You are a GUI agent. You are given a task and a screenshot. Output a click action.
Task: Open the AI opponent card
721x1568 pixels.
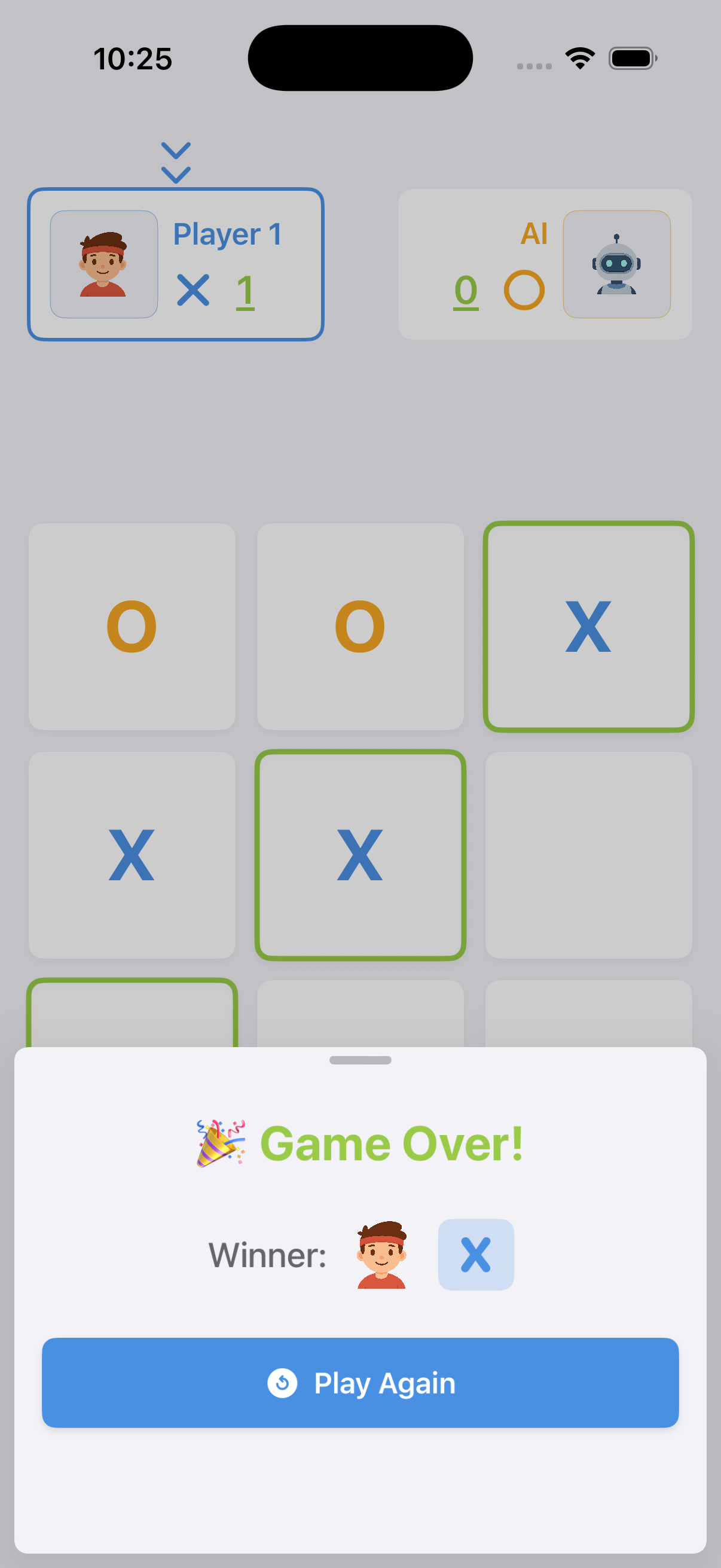tap(545, 264)
